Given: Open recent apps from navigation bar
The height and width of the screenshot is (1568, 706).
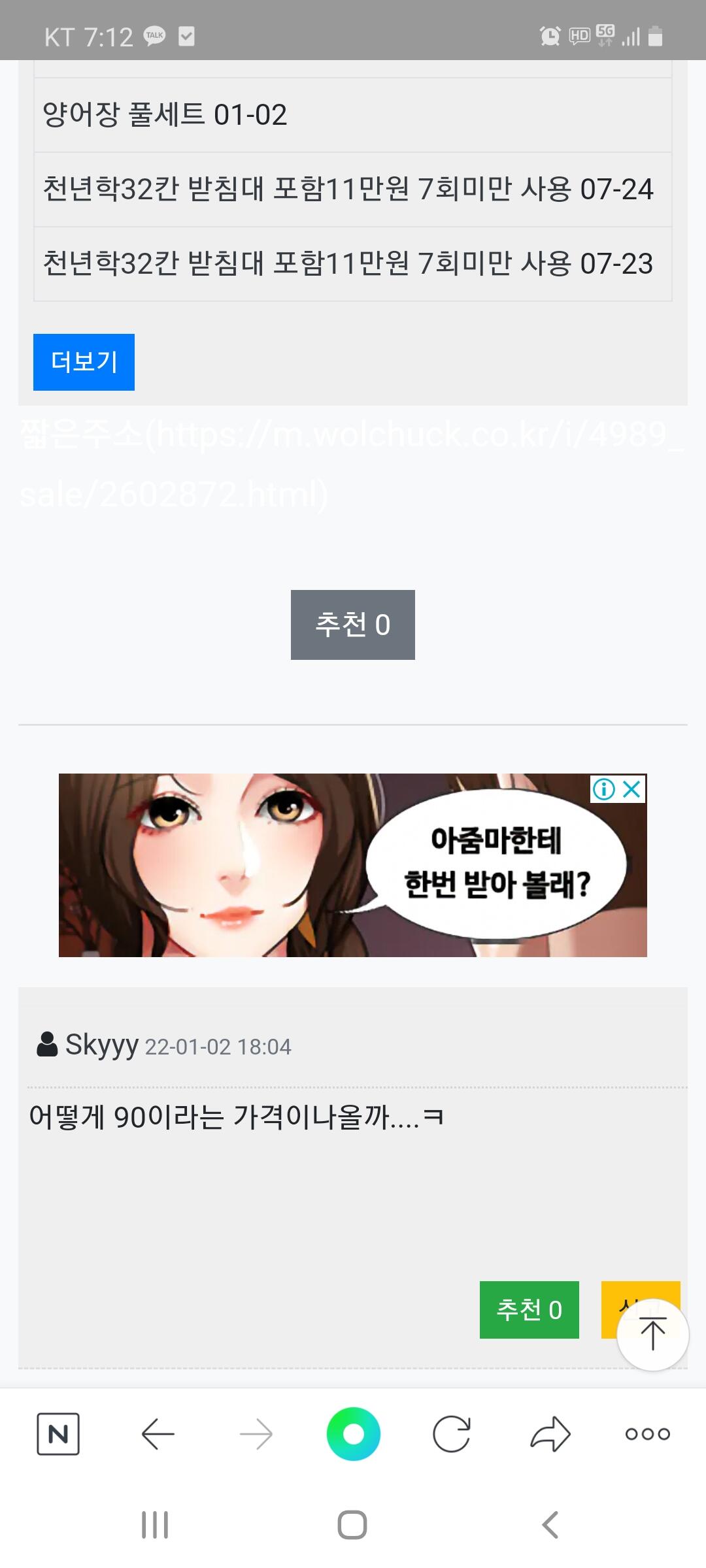Looking at the screenshot, I should (155, 1525).
